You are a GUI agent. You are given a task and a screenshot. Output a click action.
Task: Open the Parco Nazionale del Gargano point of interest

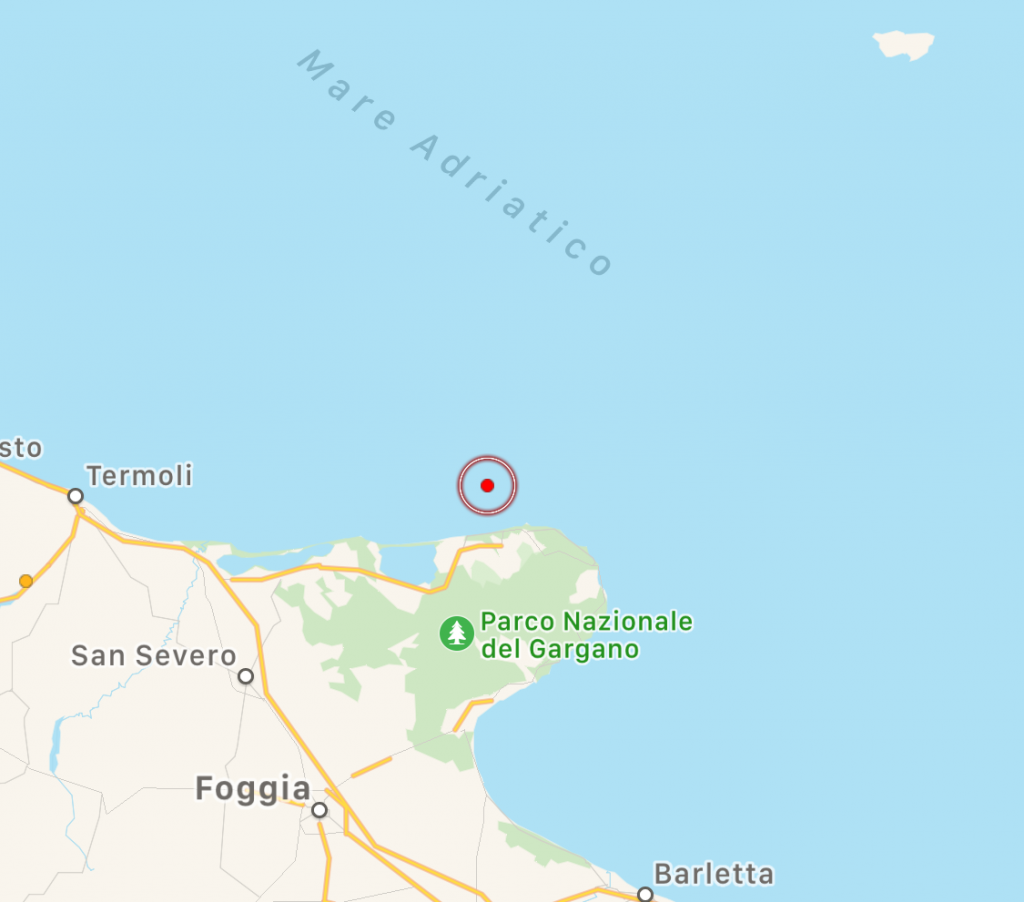(x=457, y=633)
